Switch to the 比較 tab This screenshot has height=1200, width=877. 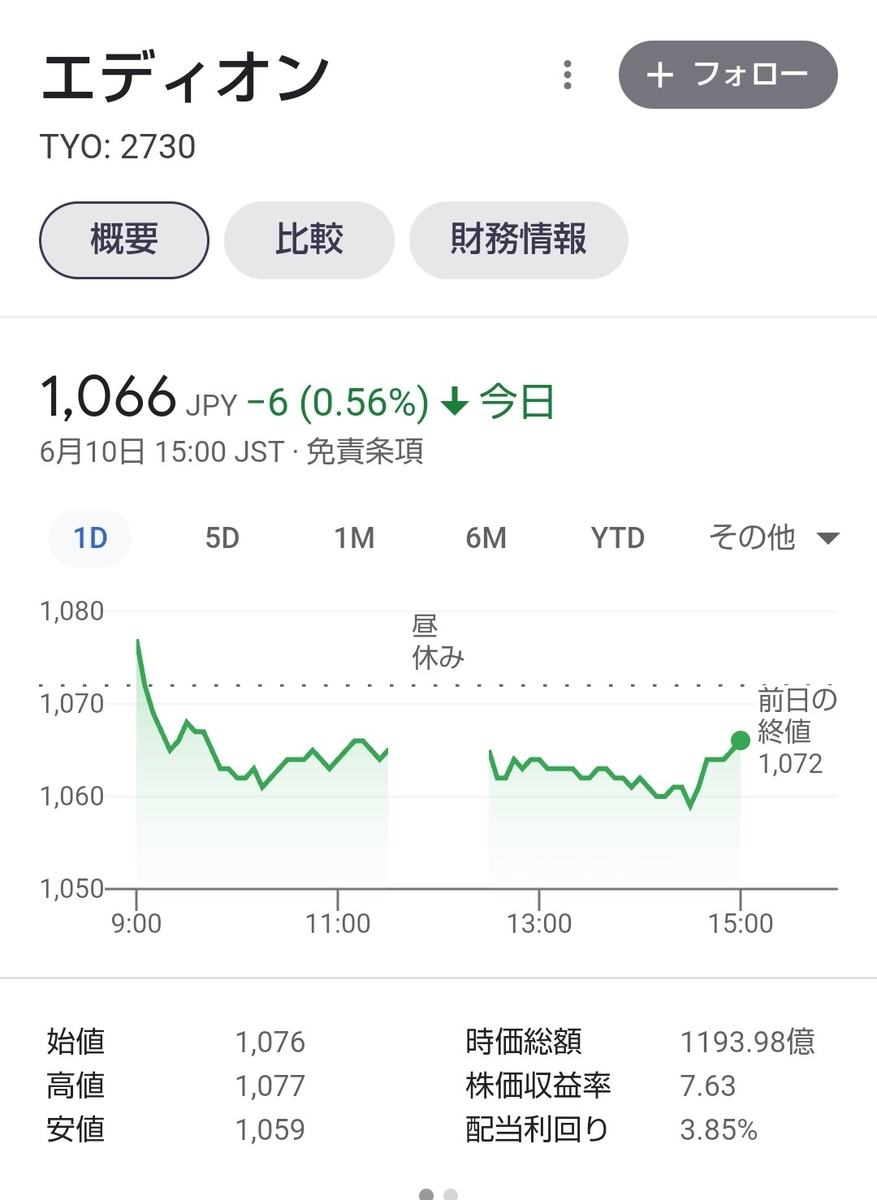click(x=310, y=239)
